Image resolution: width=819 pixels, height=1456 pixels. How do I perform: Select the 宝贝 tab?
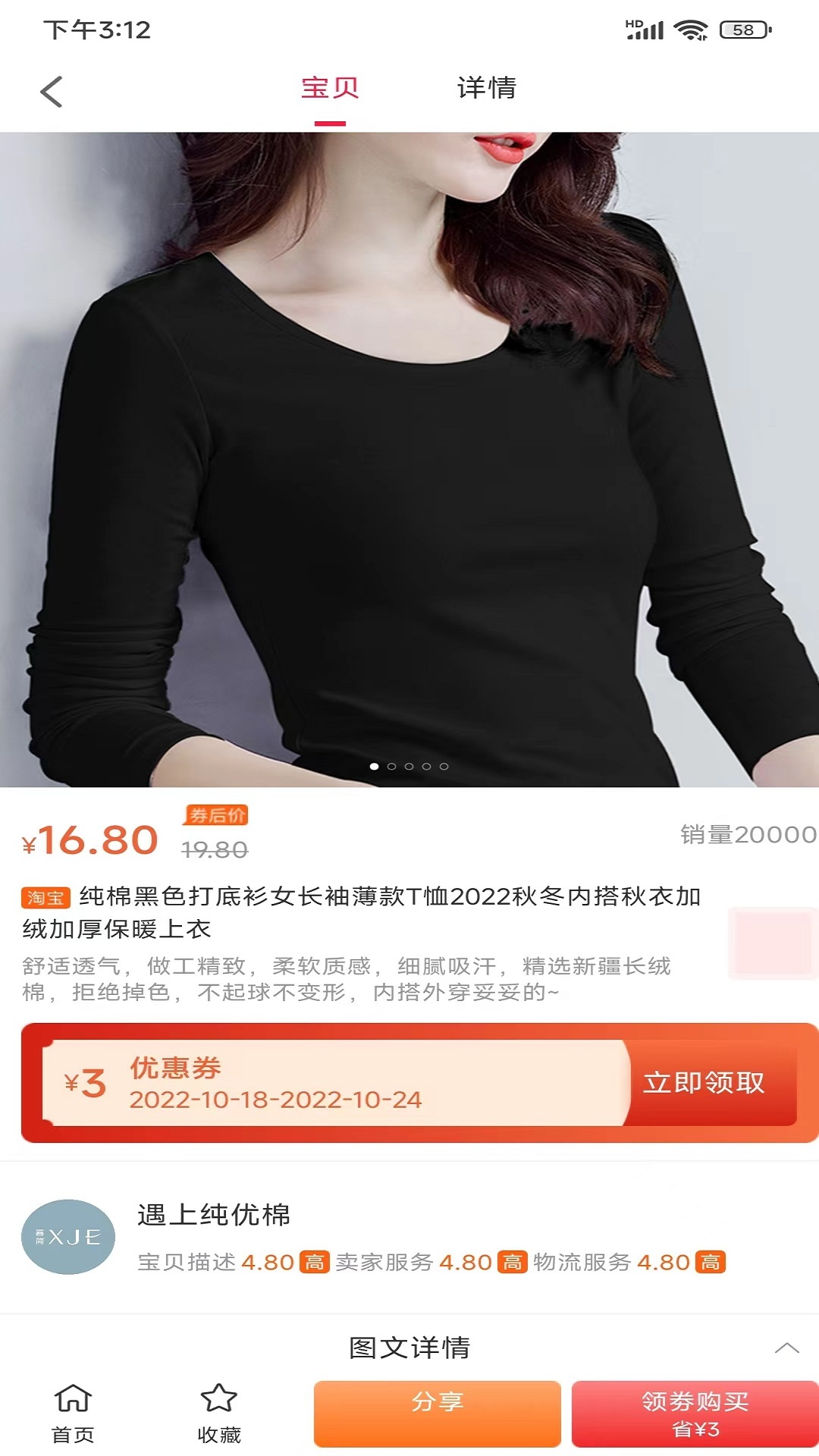pyautogui.click(x=330, y=89)
